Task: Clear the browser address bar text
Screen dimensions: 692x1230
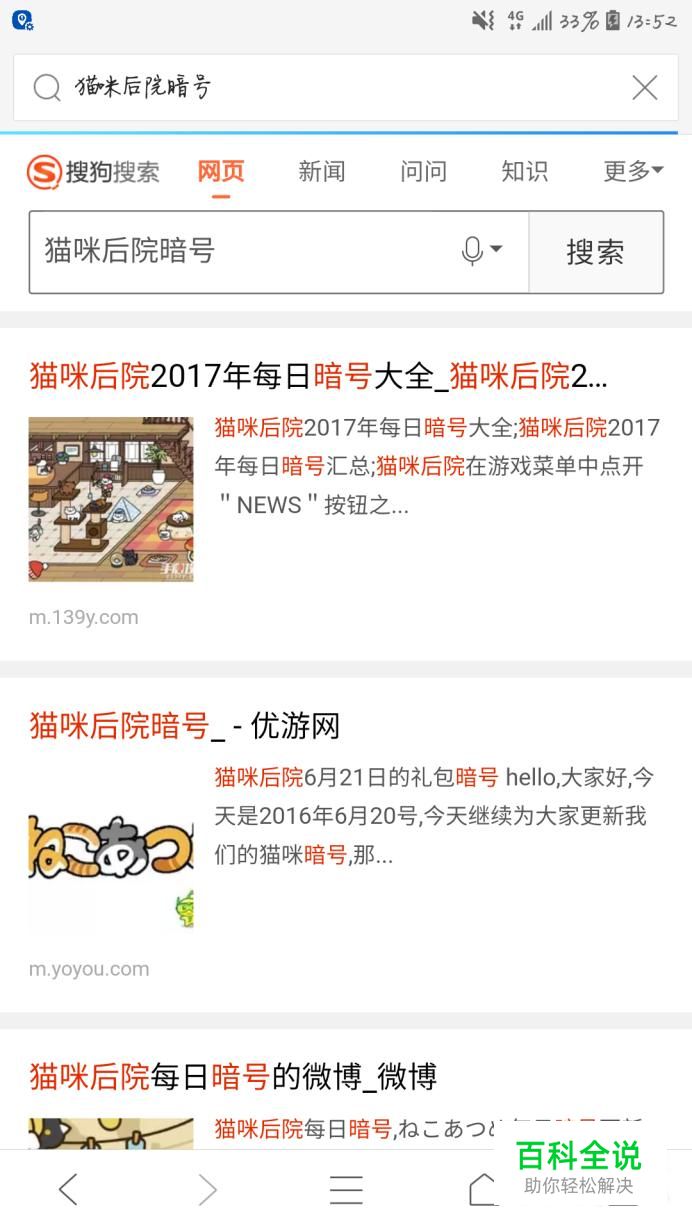Action: point(645,88)
